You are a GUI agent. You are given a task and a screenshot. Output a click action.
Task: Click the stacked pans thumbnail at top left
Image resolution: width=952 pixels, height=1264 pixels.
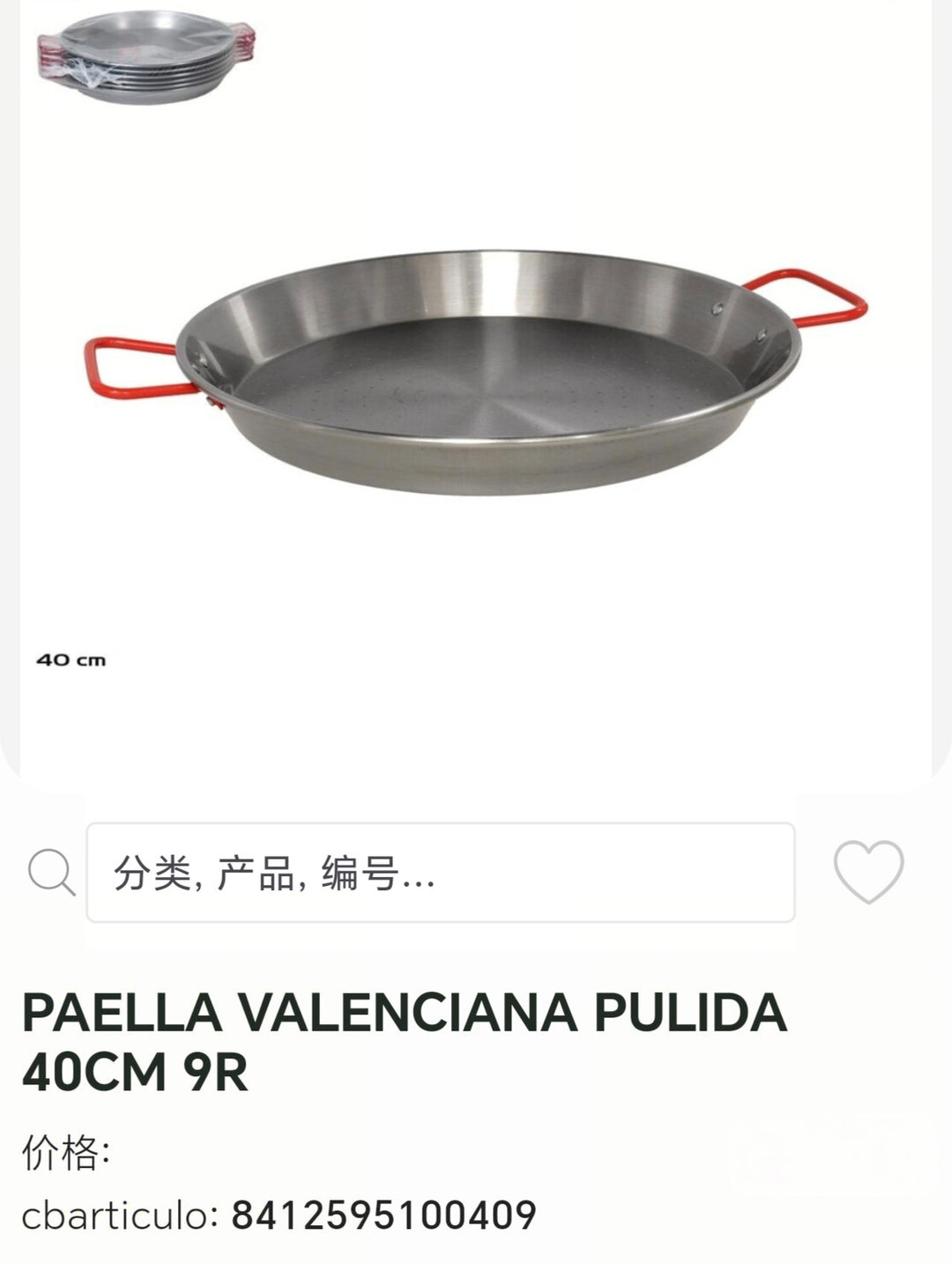[x=145, y=57]
